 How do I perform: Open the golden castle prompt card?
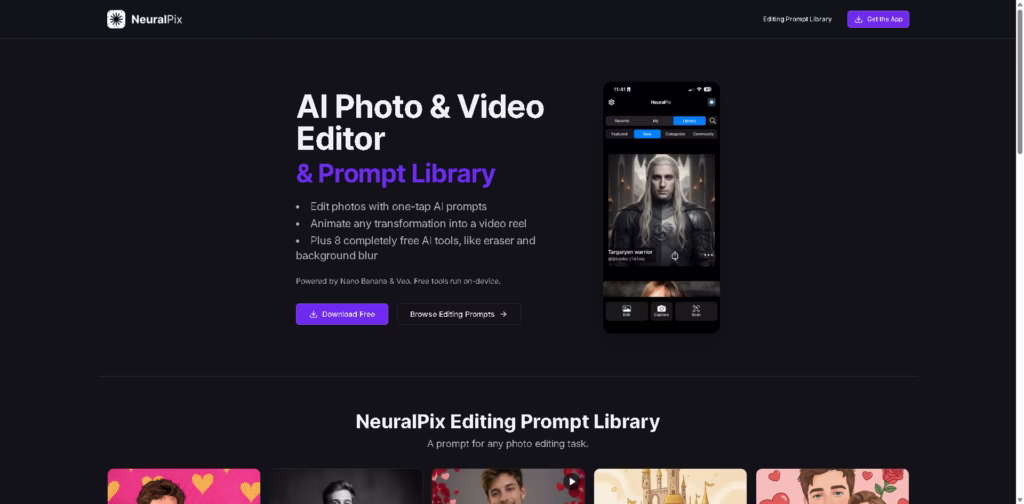[670, 487]
